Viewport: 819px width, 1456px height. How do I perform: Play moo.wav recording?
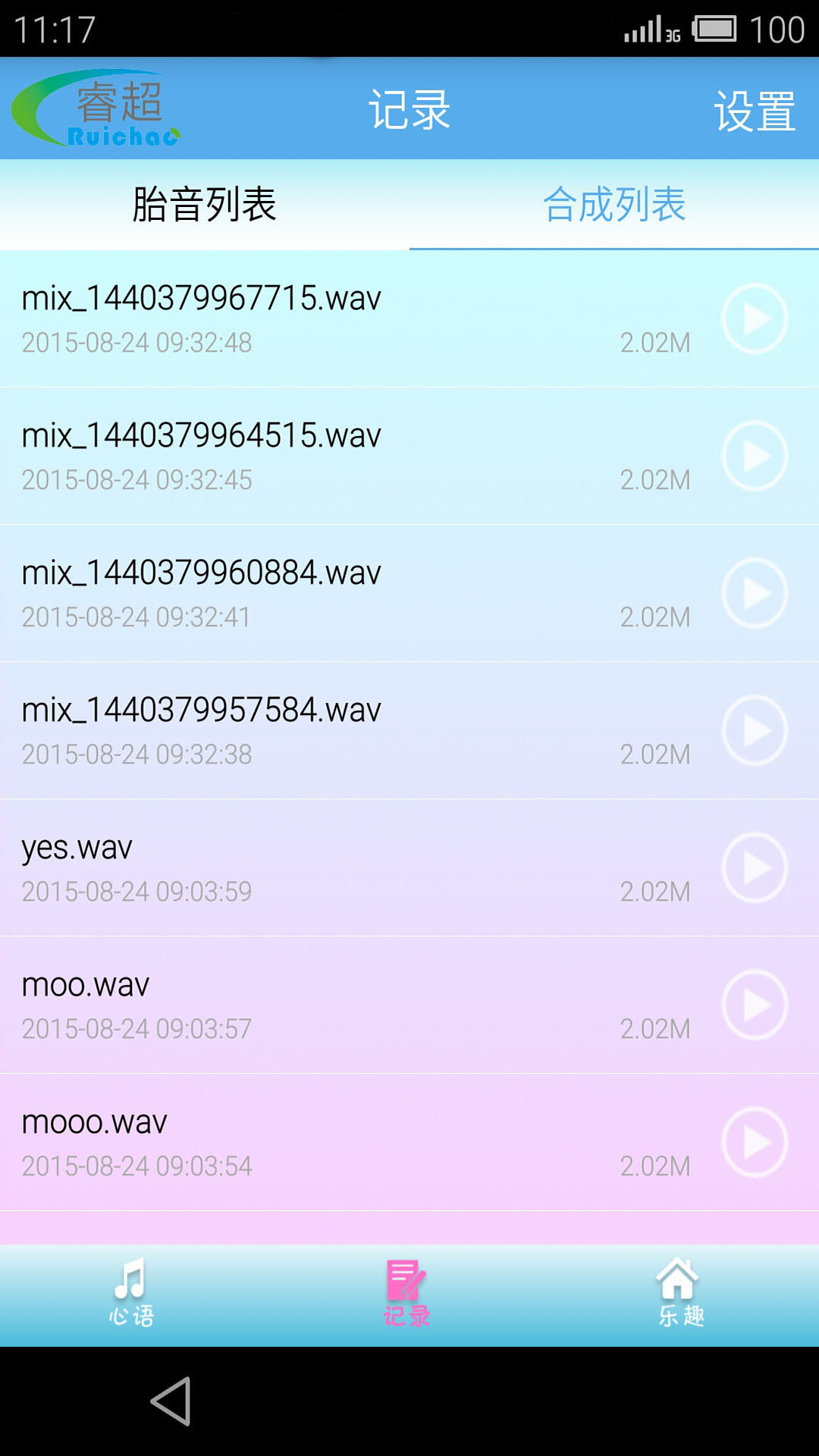click(x=755, y=1006)
